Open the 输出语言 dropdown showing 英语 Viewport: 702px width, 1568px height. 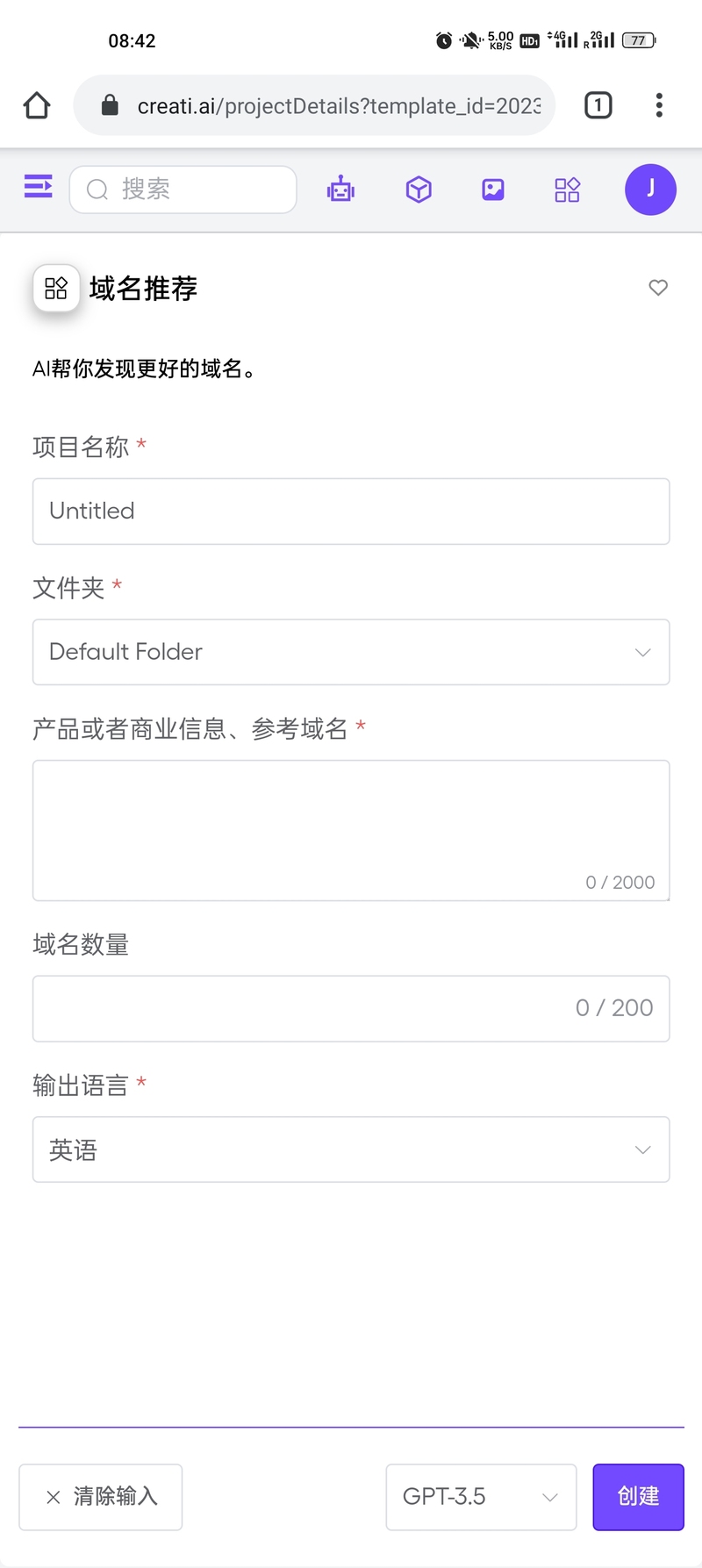[x=351, y=1149]
